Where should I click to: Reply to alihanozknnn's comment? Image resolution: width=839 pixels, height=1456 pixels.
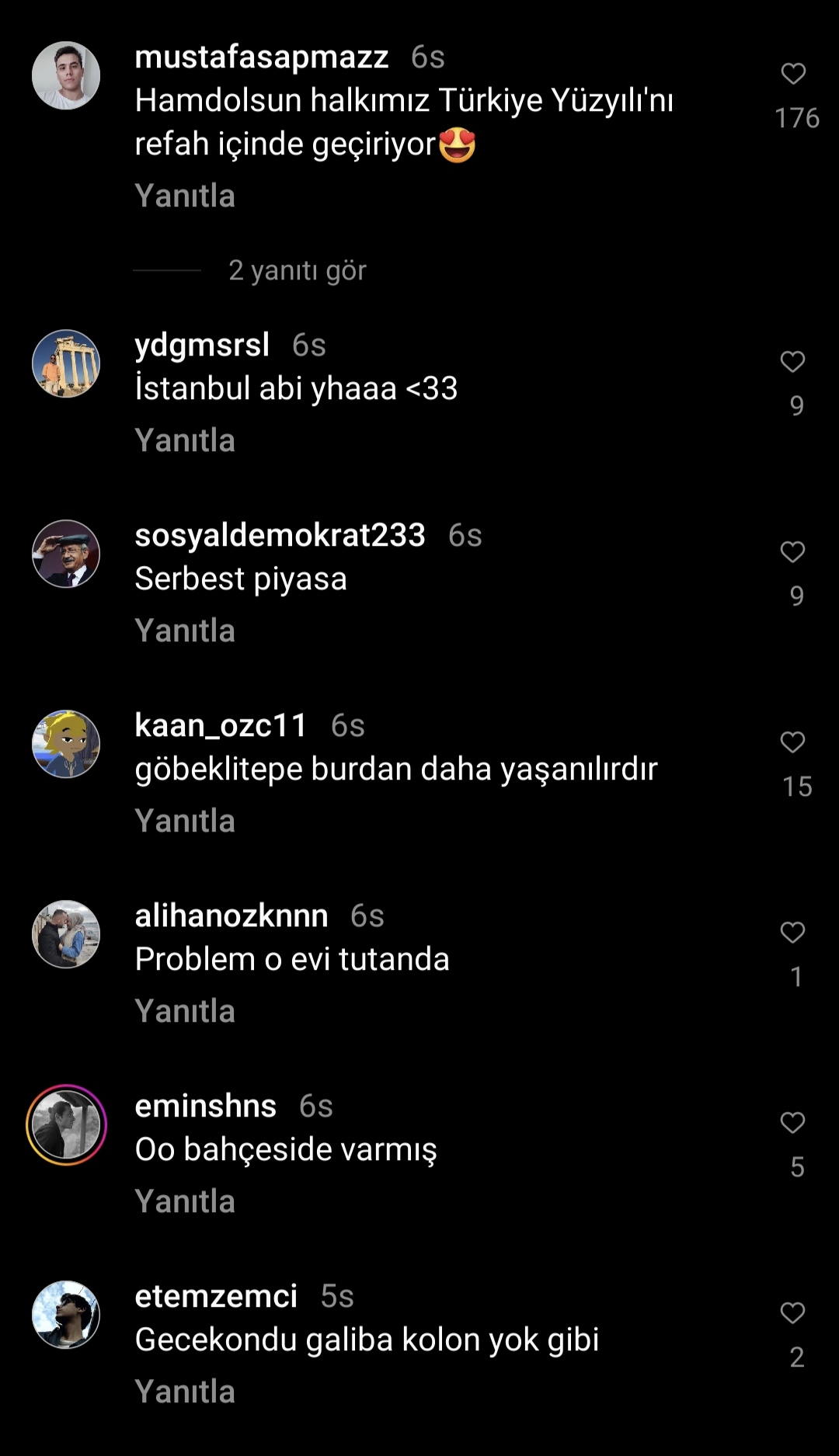(185, 1011)
